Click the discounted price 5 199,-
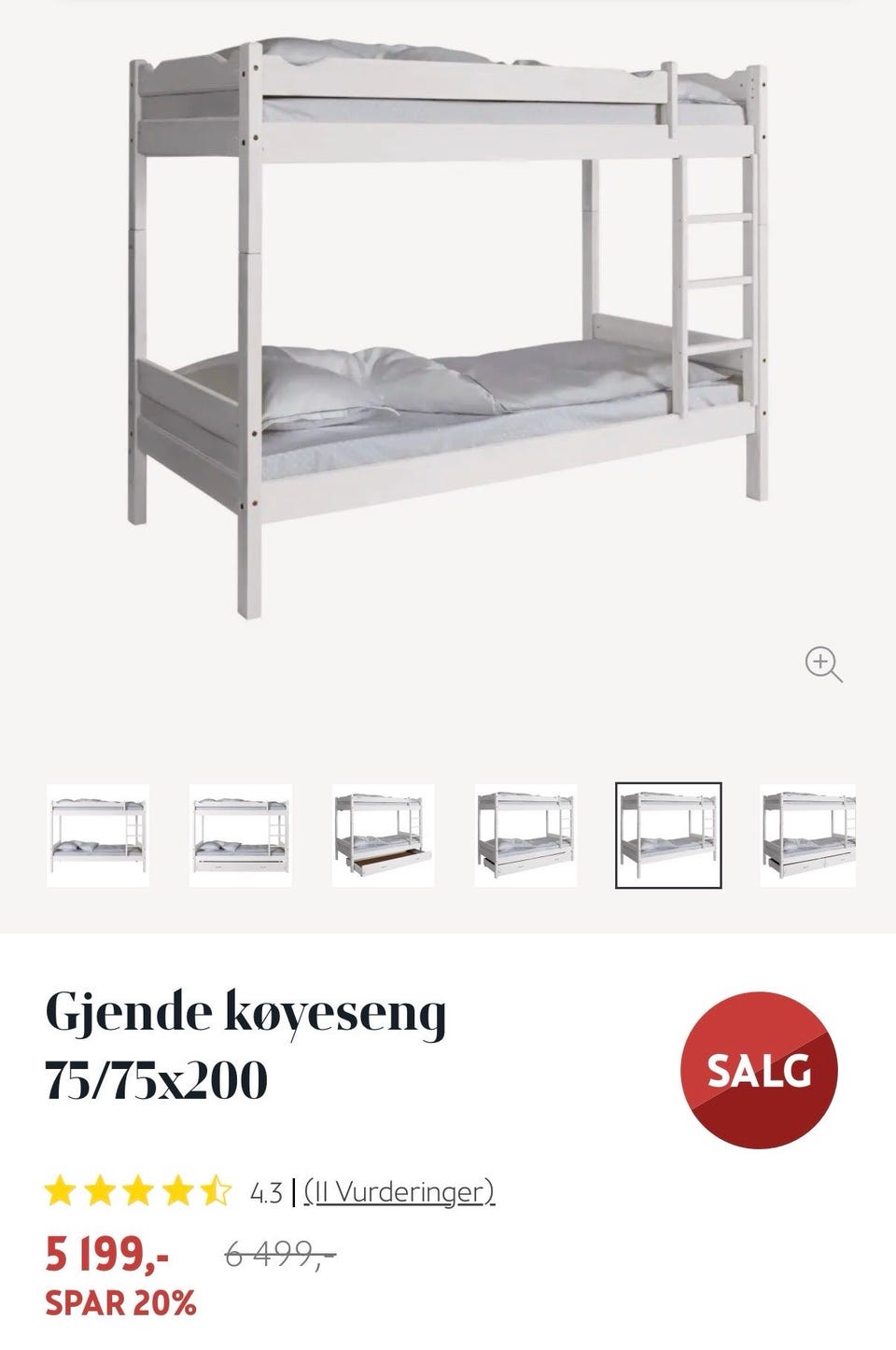 105,1258
